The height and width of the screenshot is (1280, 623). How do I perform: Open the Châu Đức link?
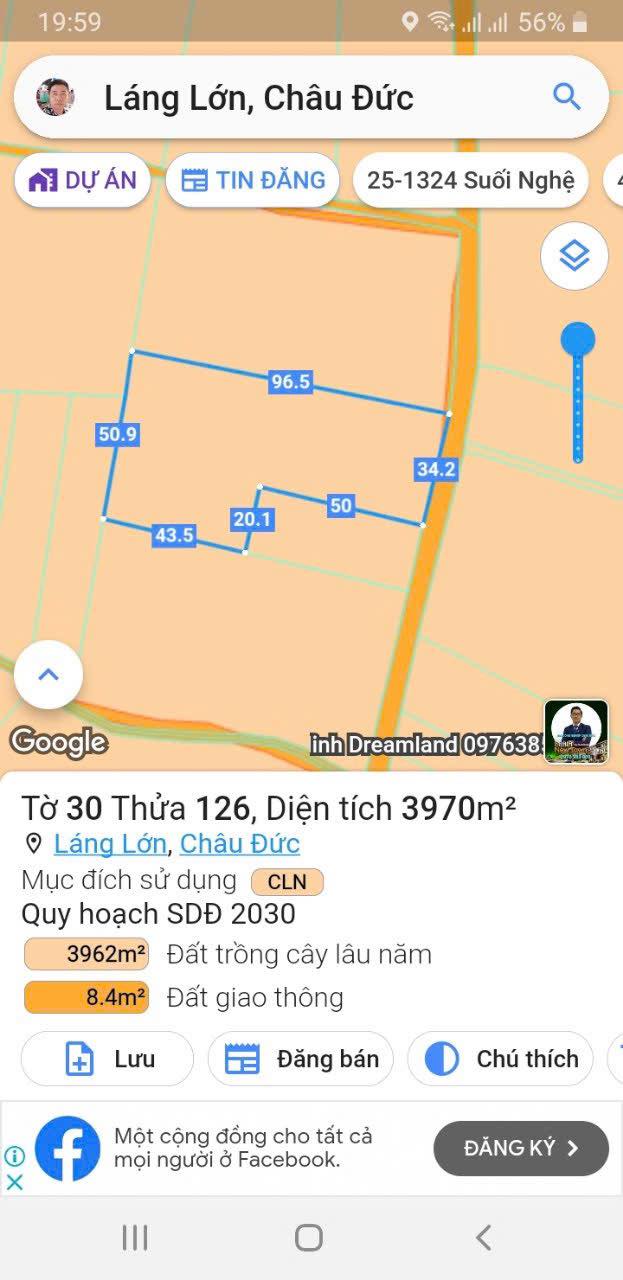coord(240,844)
